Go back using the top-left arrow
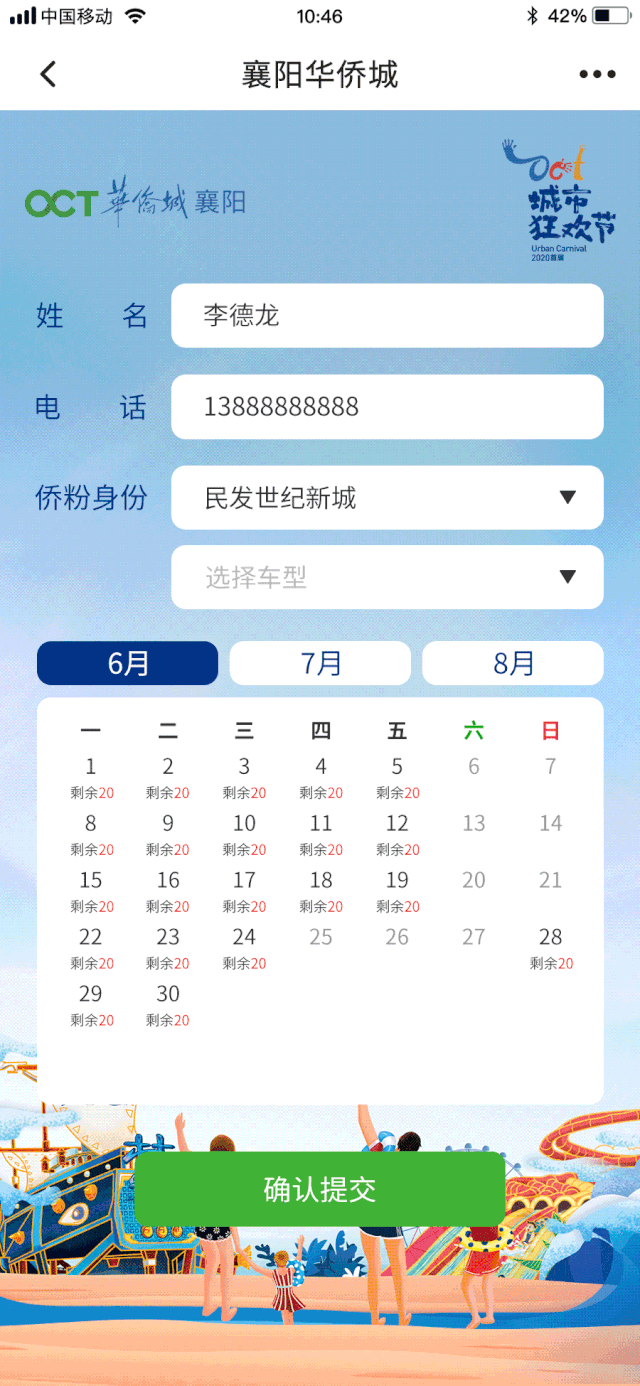The width and height of the screenshot is (640, 1386). [48, 74]
